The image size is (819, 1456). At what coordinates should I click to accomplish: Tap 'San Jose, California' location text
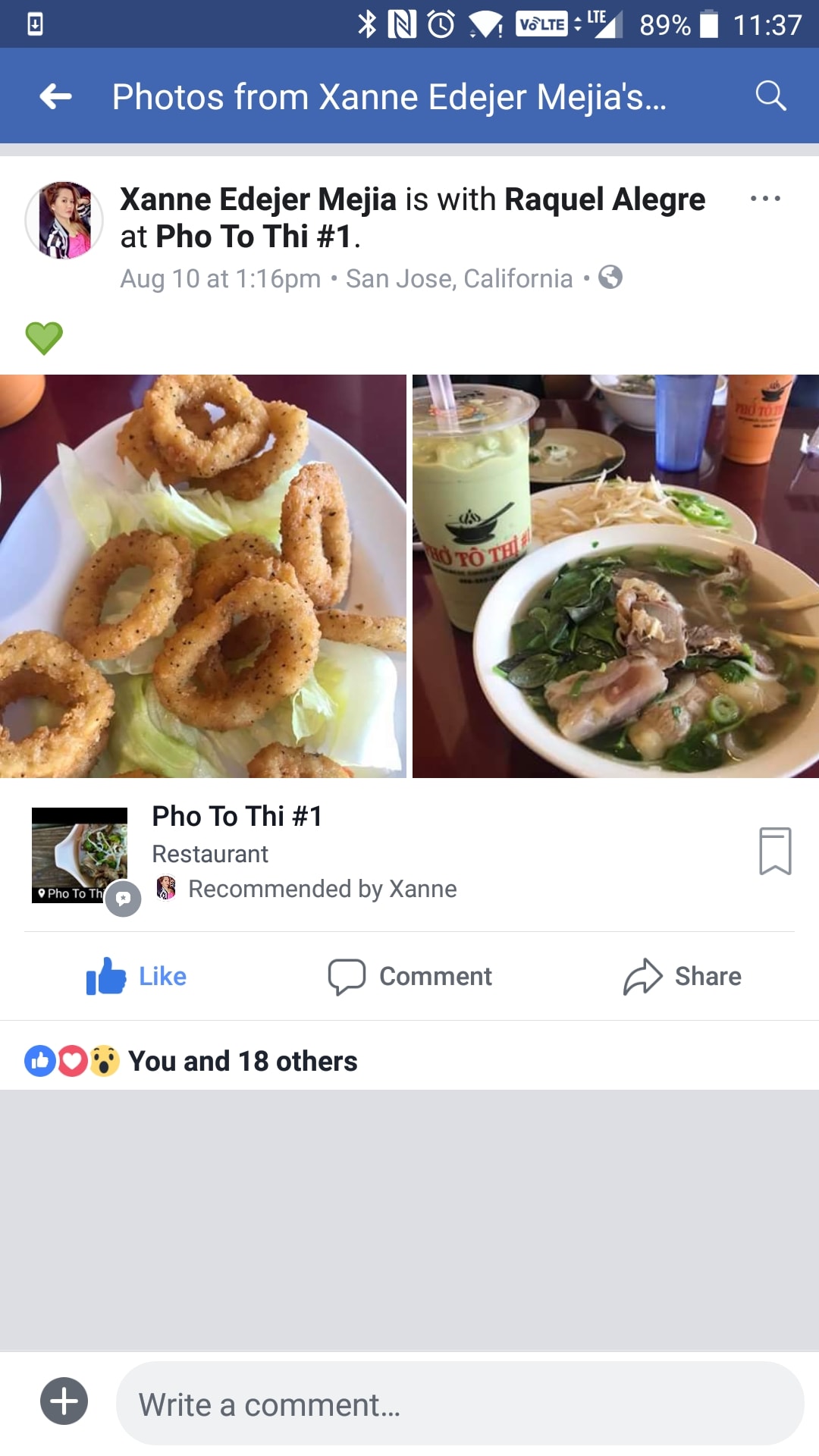(459, 278)
